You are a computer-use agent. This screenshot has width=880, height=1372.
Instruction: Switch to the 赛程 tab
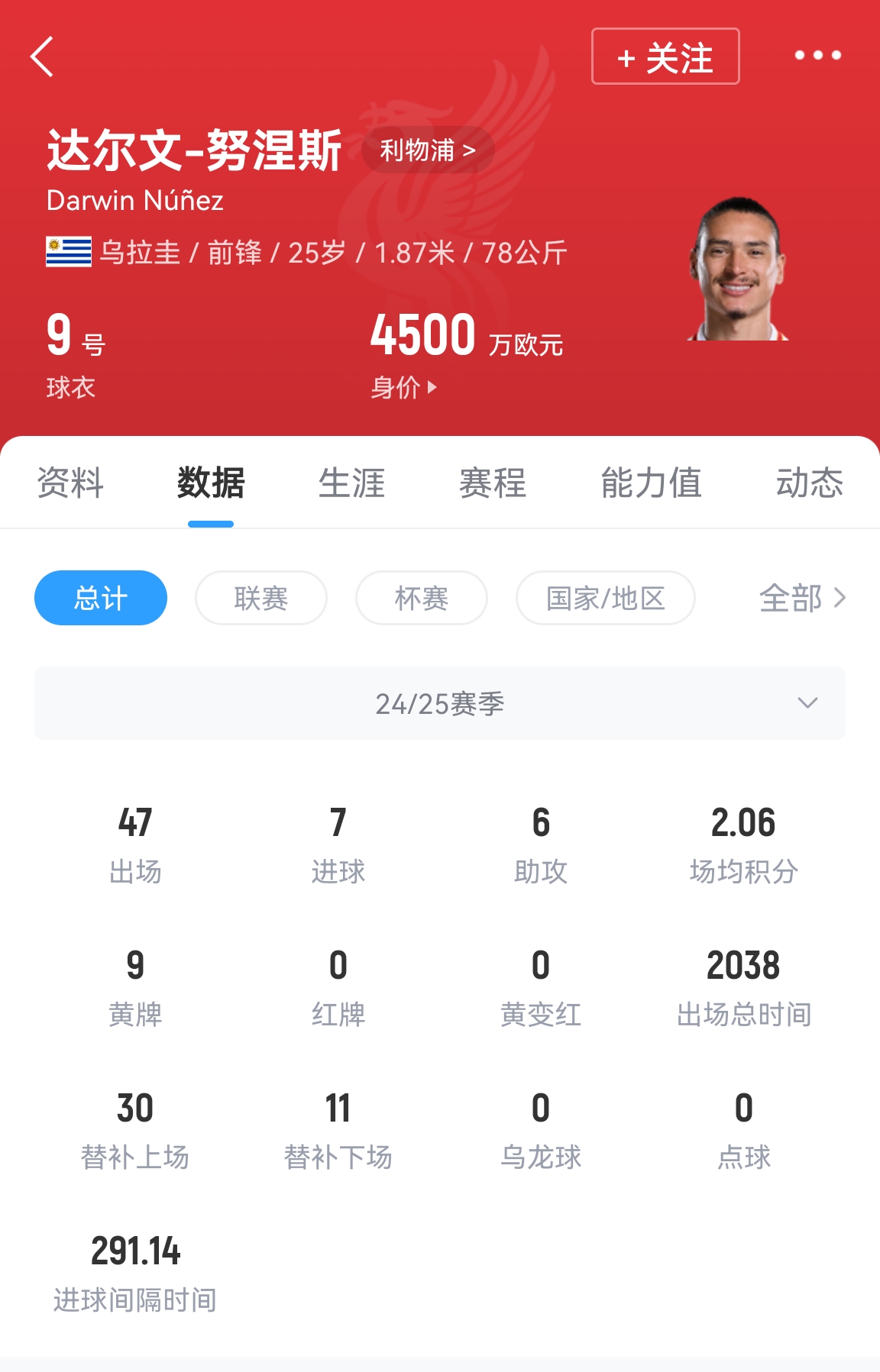[493, 483]
